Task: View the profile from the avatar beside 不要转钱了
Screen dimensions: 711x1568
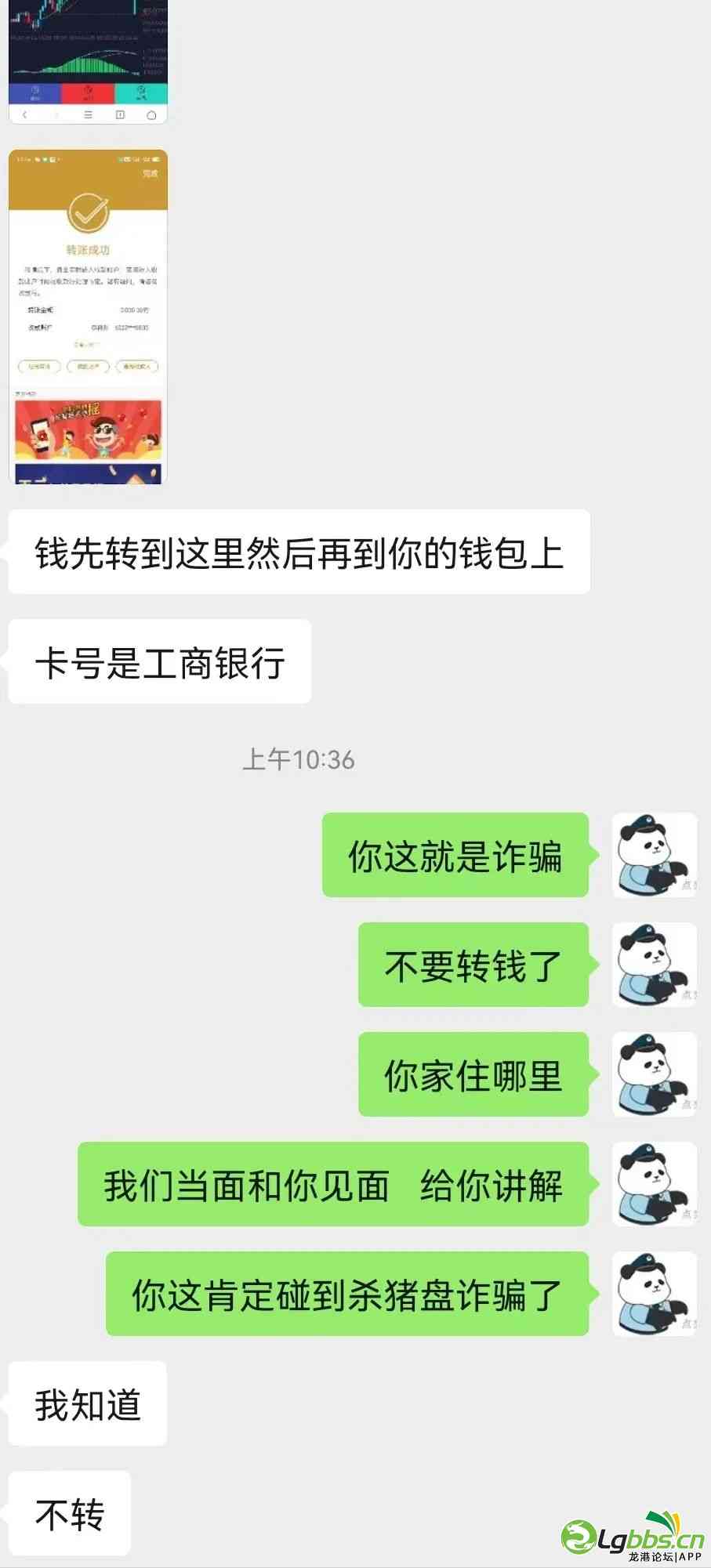Action: pyautogui.click(x=654, y=965)
